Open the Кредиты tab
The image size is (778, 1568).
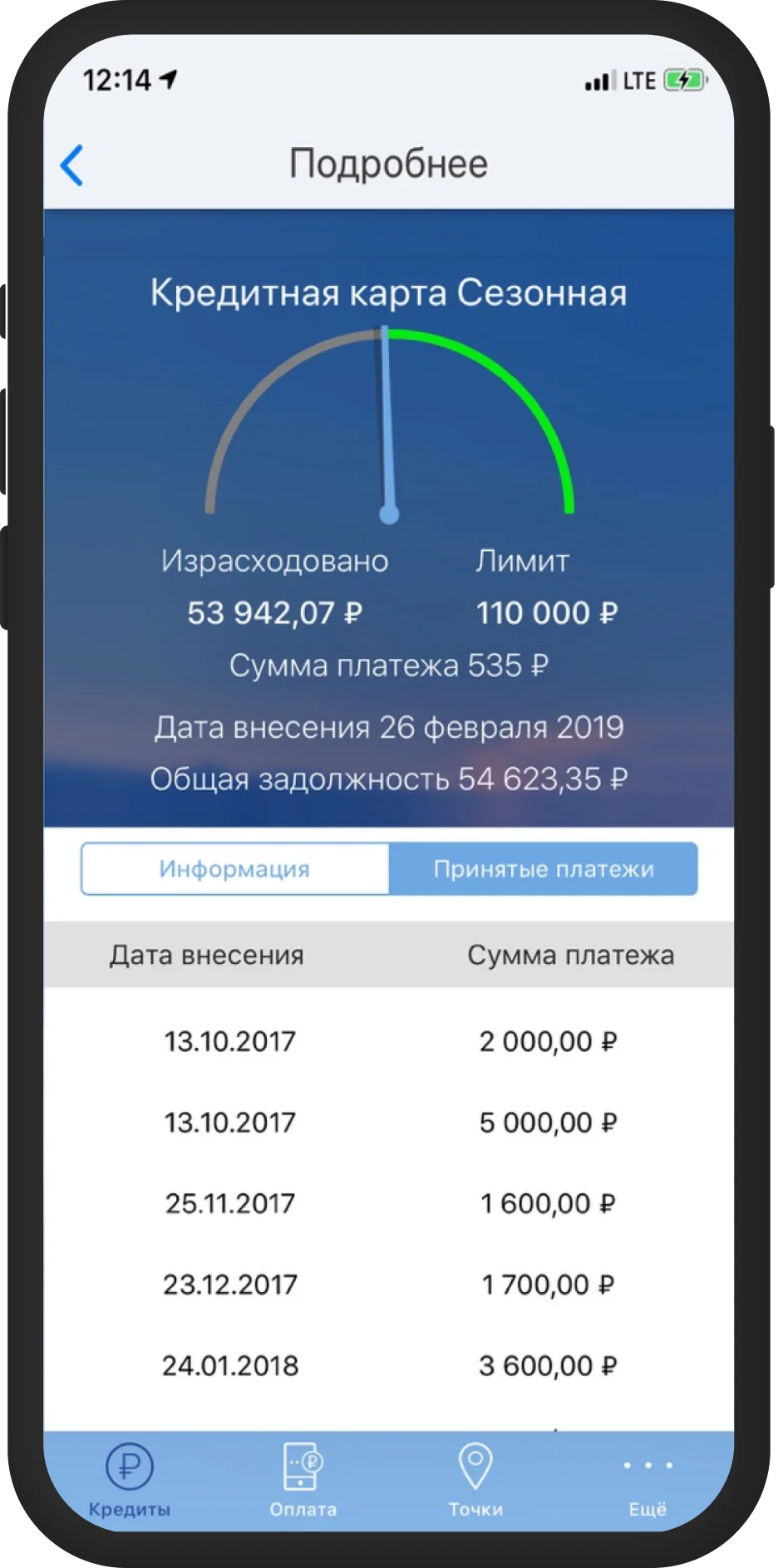pos(130,1479)
